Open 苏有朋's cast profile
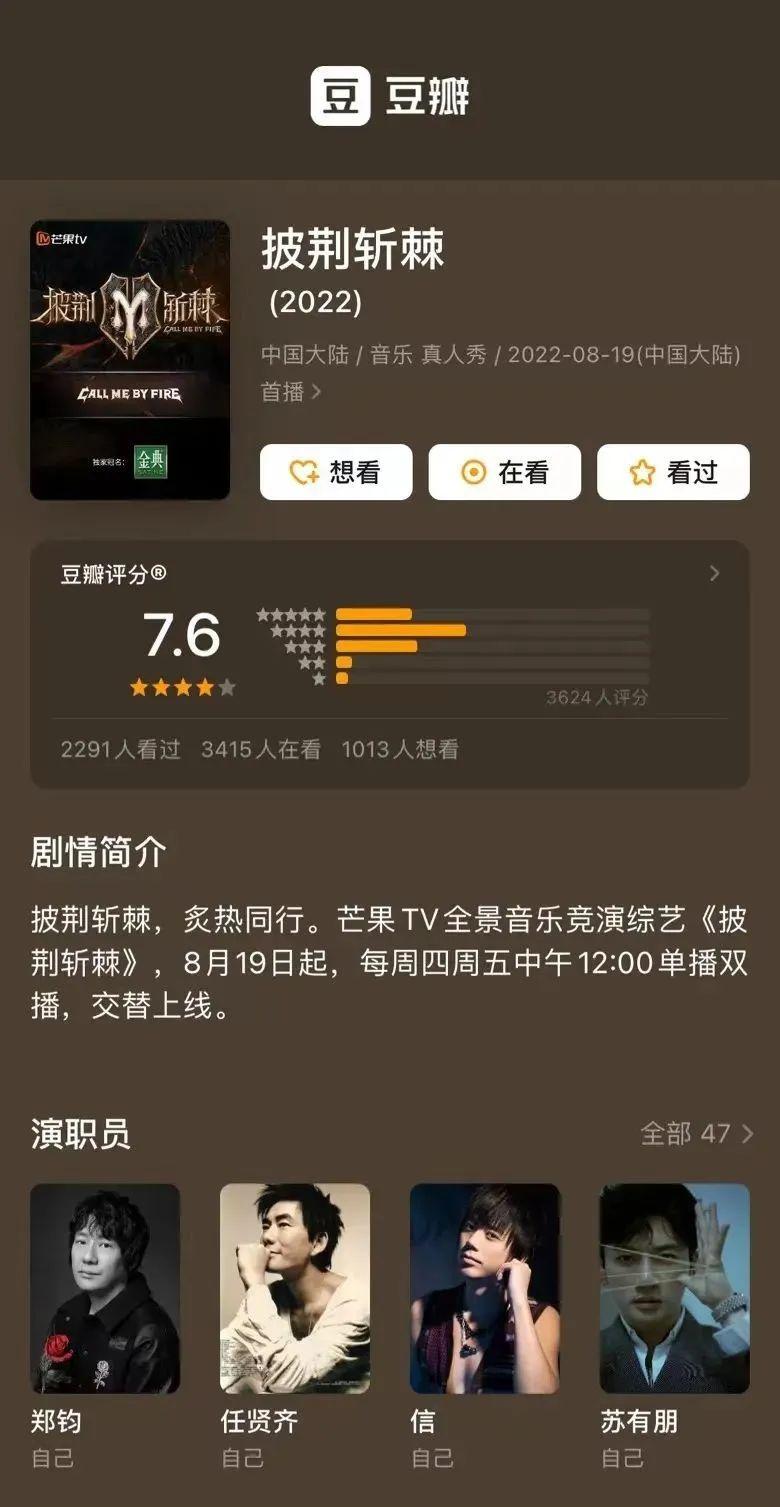The width and height of the screenshot is (780, 1507). click(x=674, y=1288)
